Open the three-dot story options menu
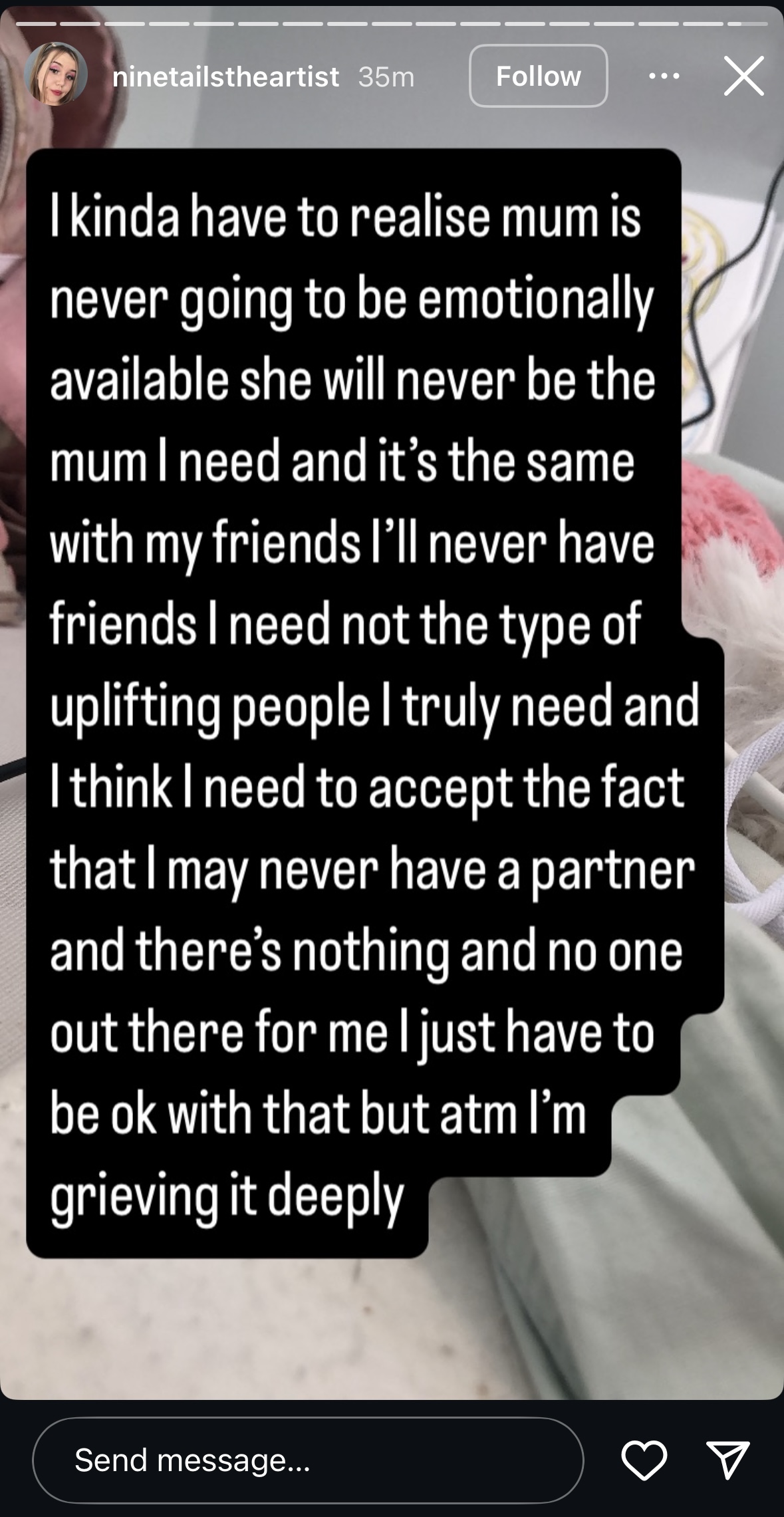Image resolution: width=784 pixels, height=1517 pixels. pyautogui.click(x=664, y=76)
